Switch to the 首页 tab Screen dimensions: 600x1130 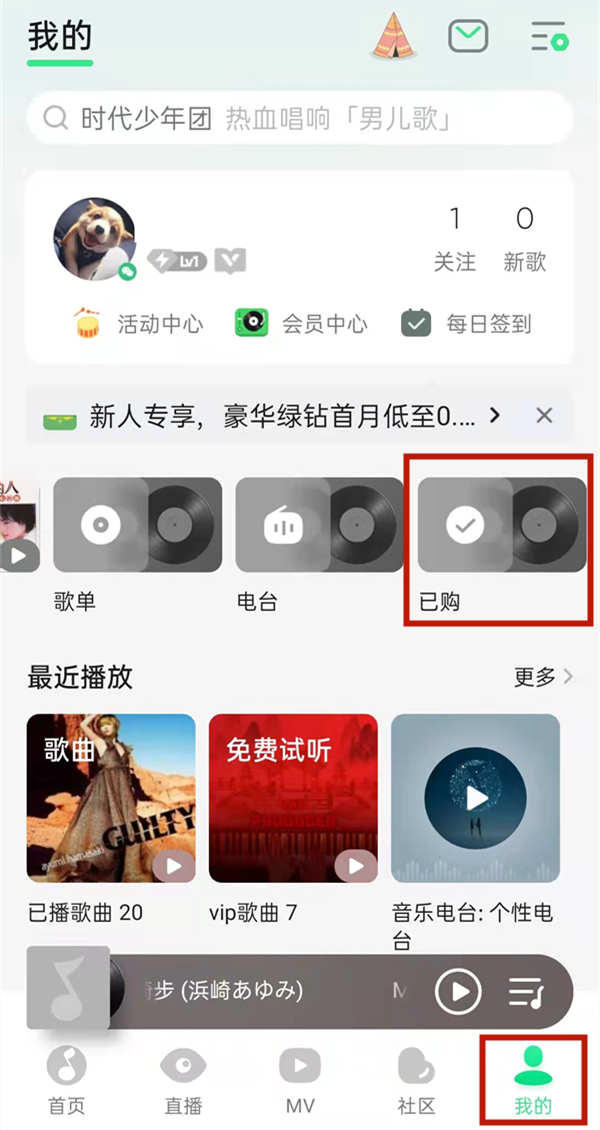point(67,1080)
